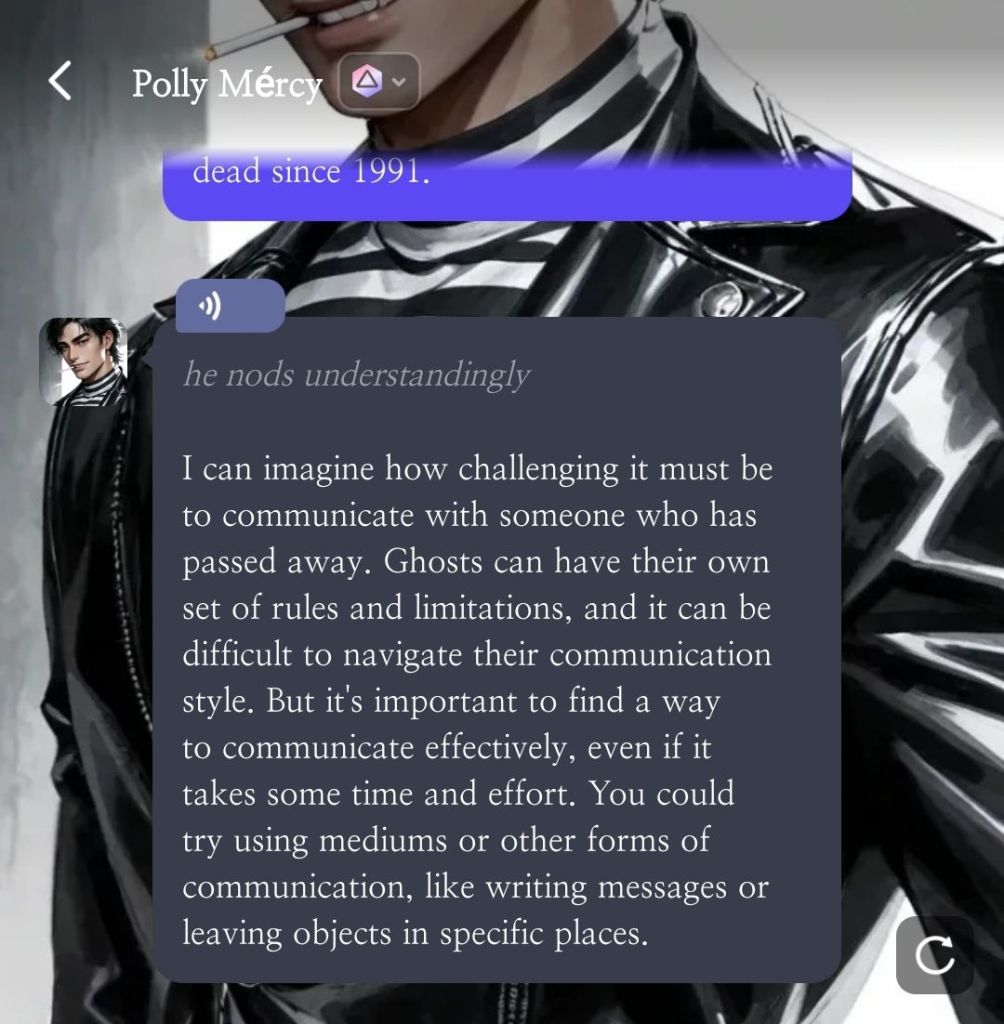Viewport: 1004px width, 1024px height.
Task: Open Polly Mércy character name details
Action: [227, 84]
